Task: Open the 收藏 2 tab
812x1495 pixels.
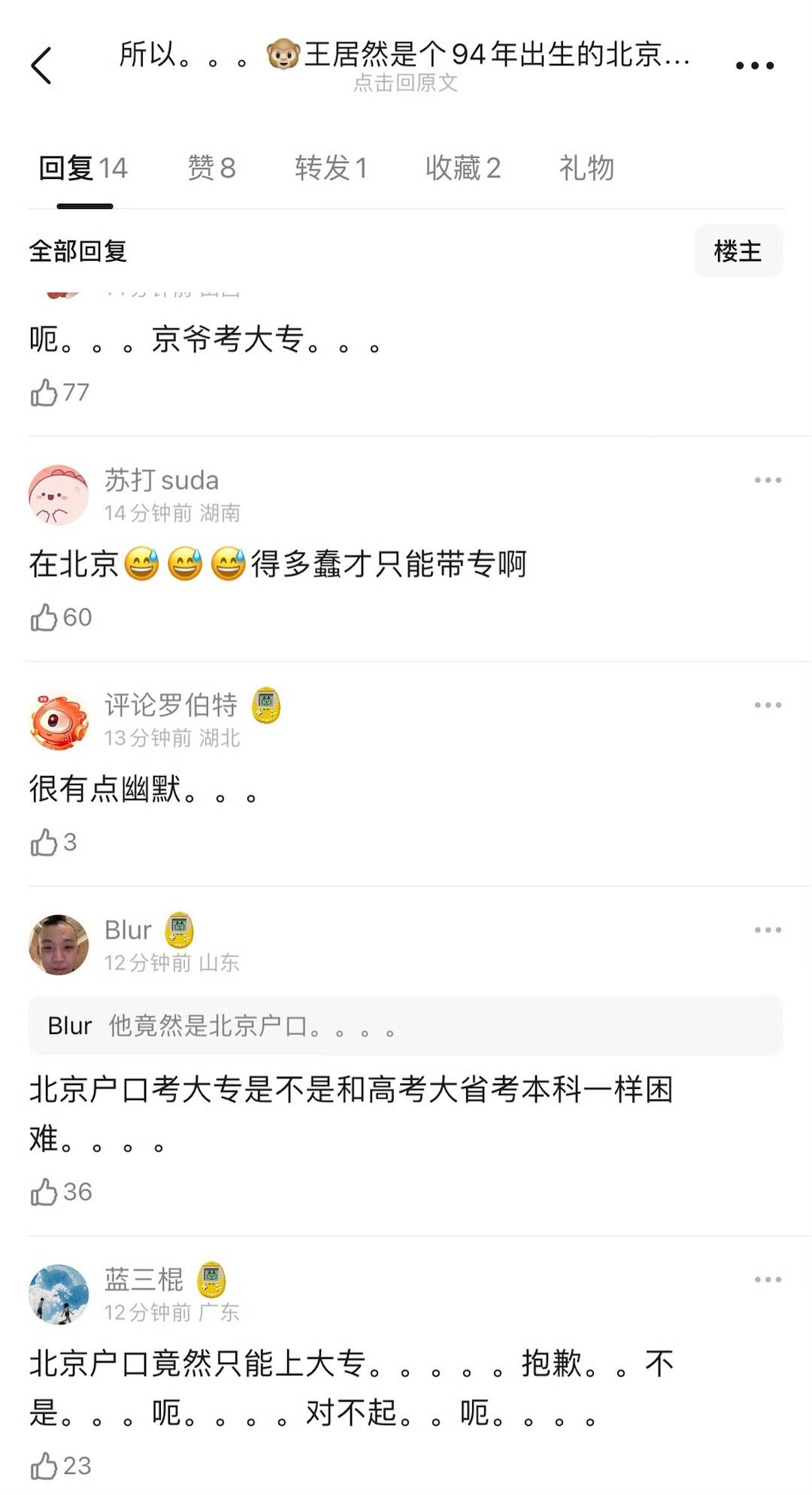Action: pyautogui.click(x=462, y=168)
